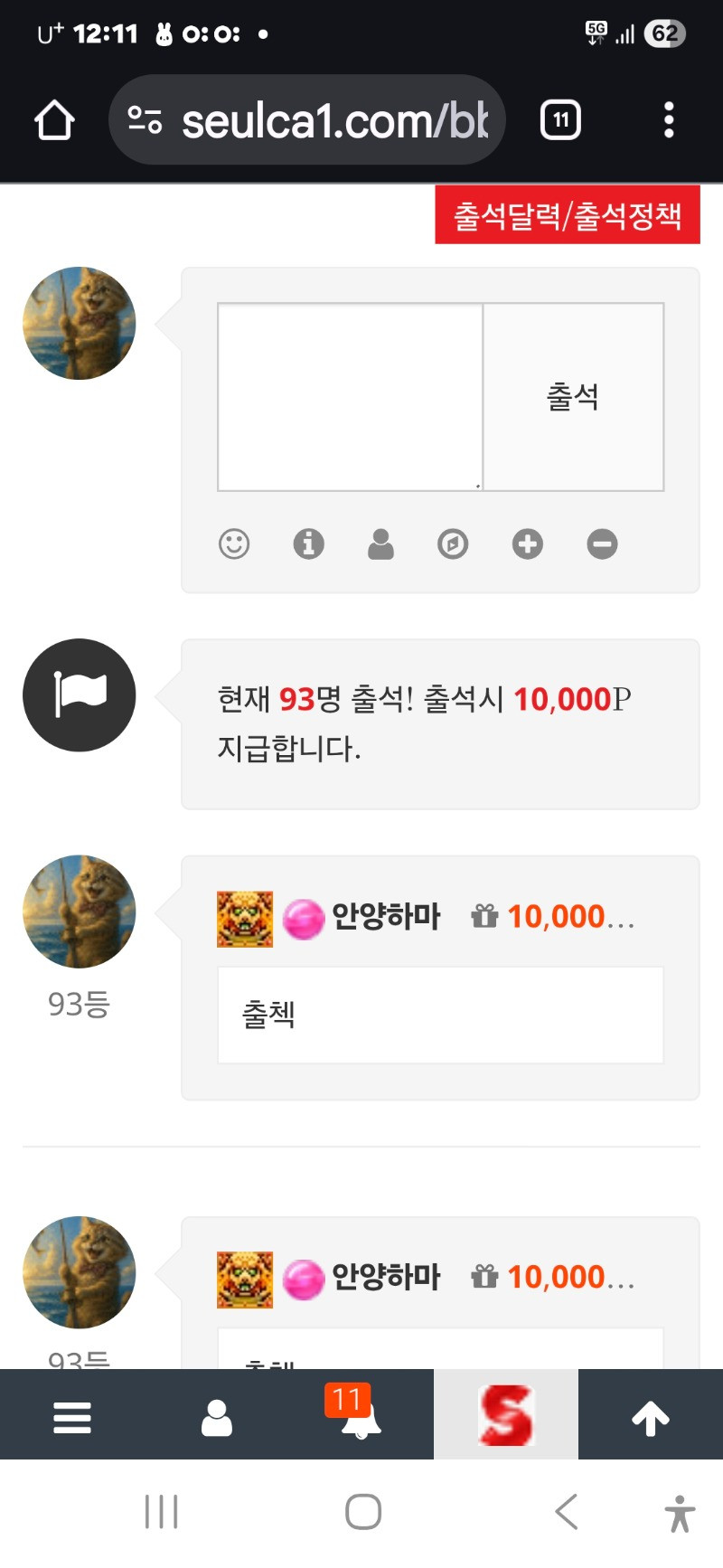
Task: Show recent apps from the navigation bar
Action: [162, 1511]
